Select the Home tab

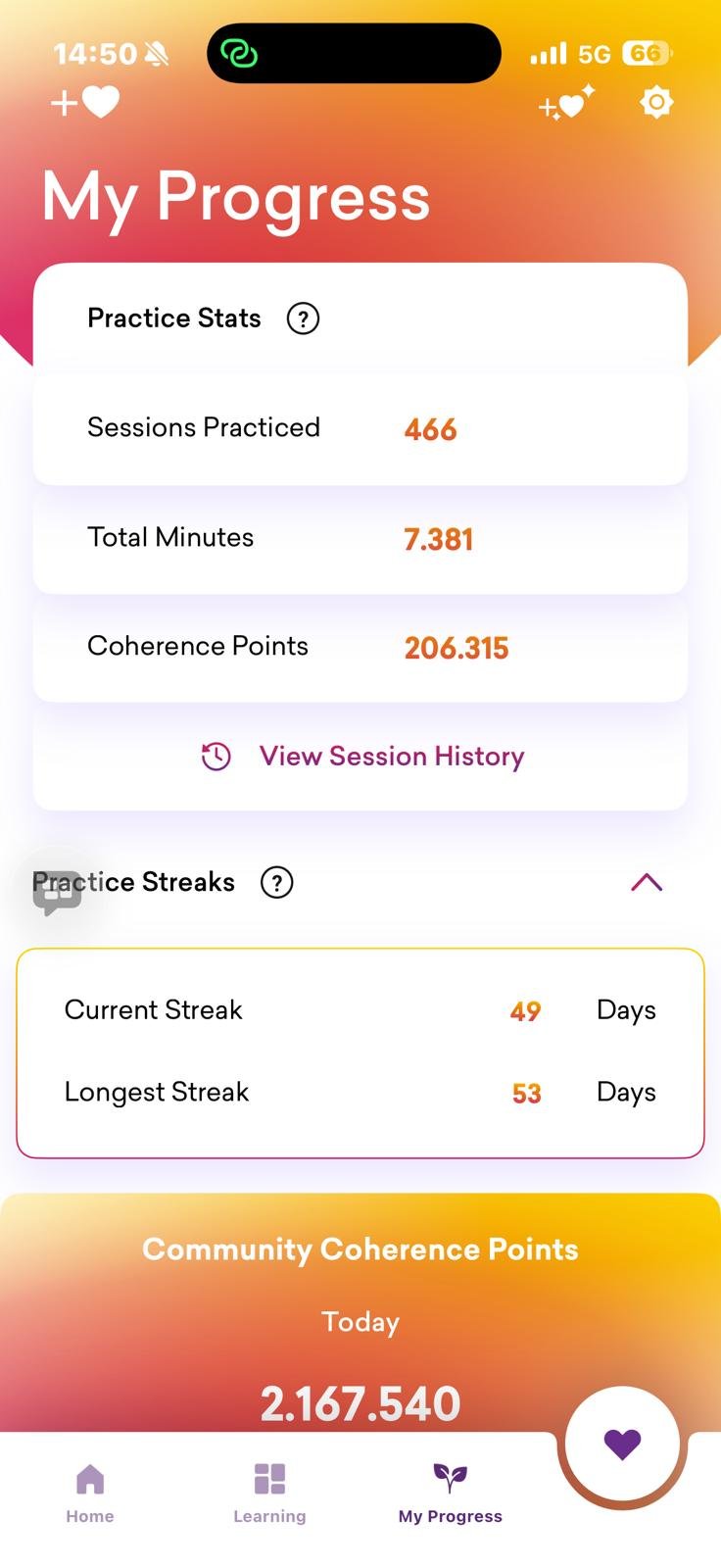[90, 1491]
